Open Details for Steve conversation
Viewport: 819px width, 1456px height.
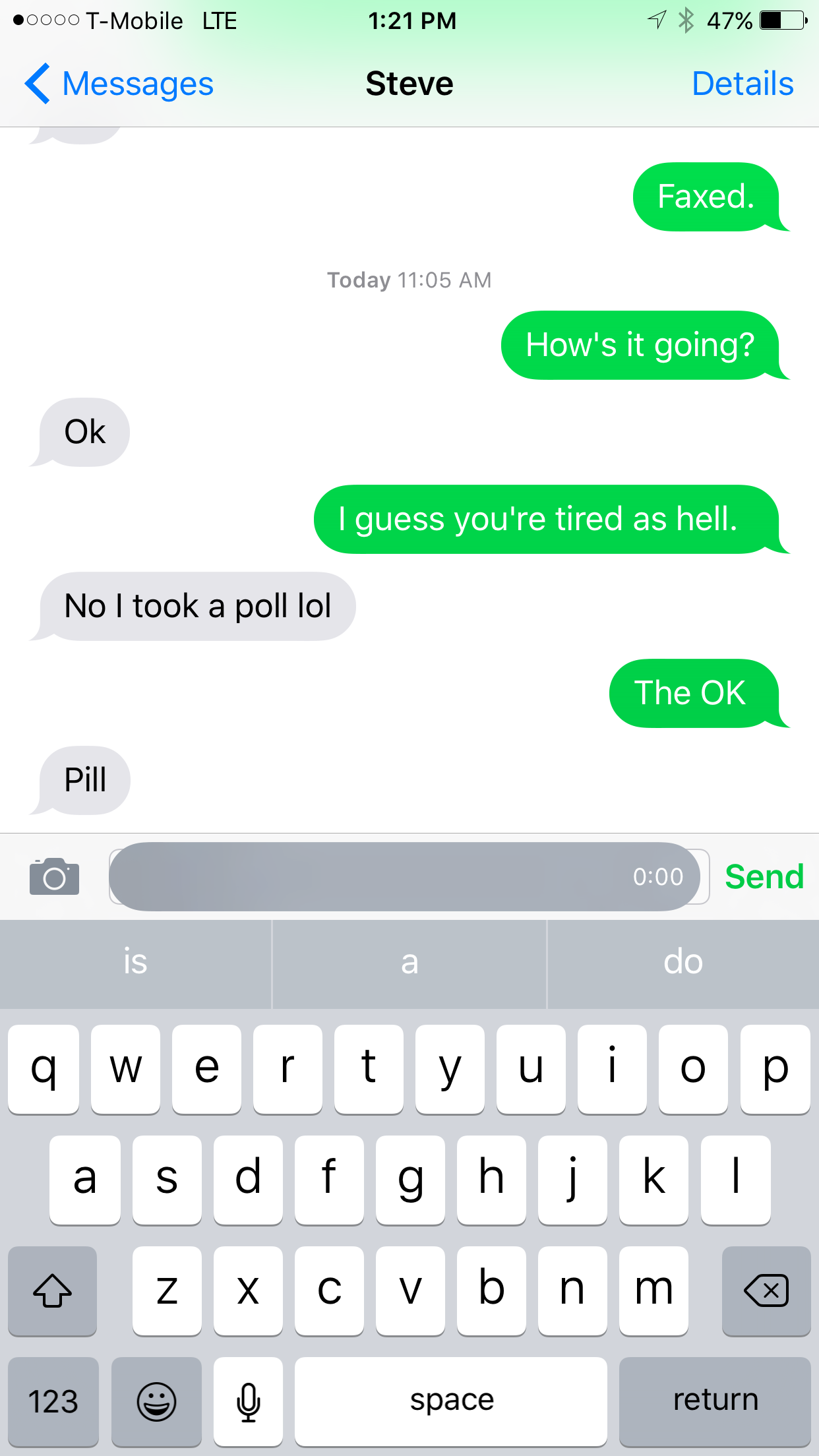742,84
